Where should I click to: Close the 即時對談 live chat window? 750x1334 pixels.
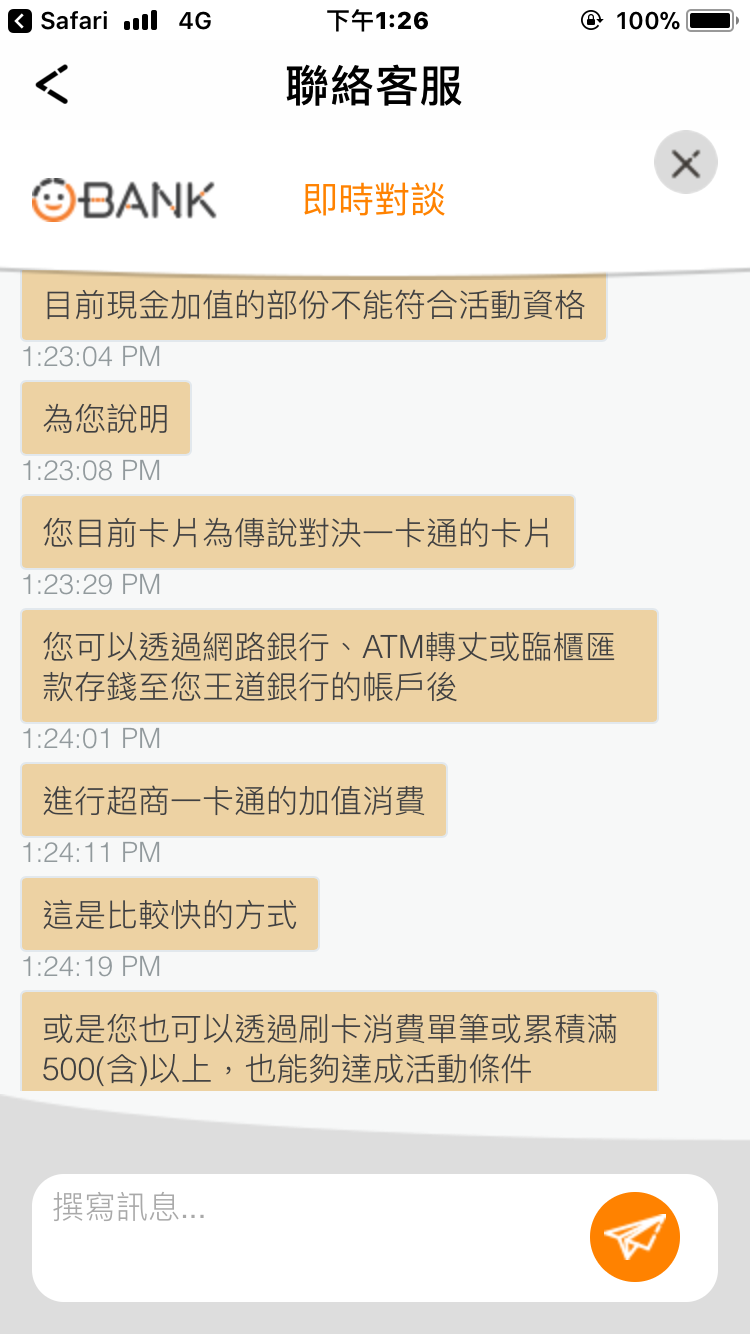(x=685, y=162)
